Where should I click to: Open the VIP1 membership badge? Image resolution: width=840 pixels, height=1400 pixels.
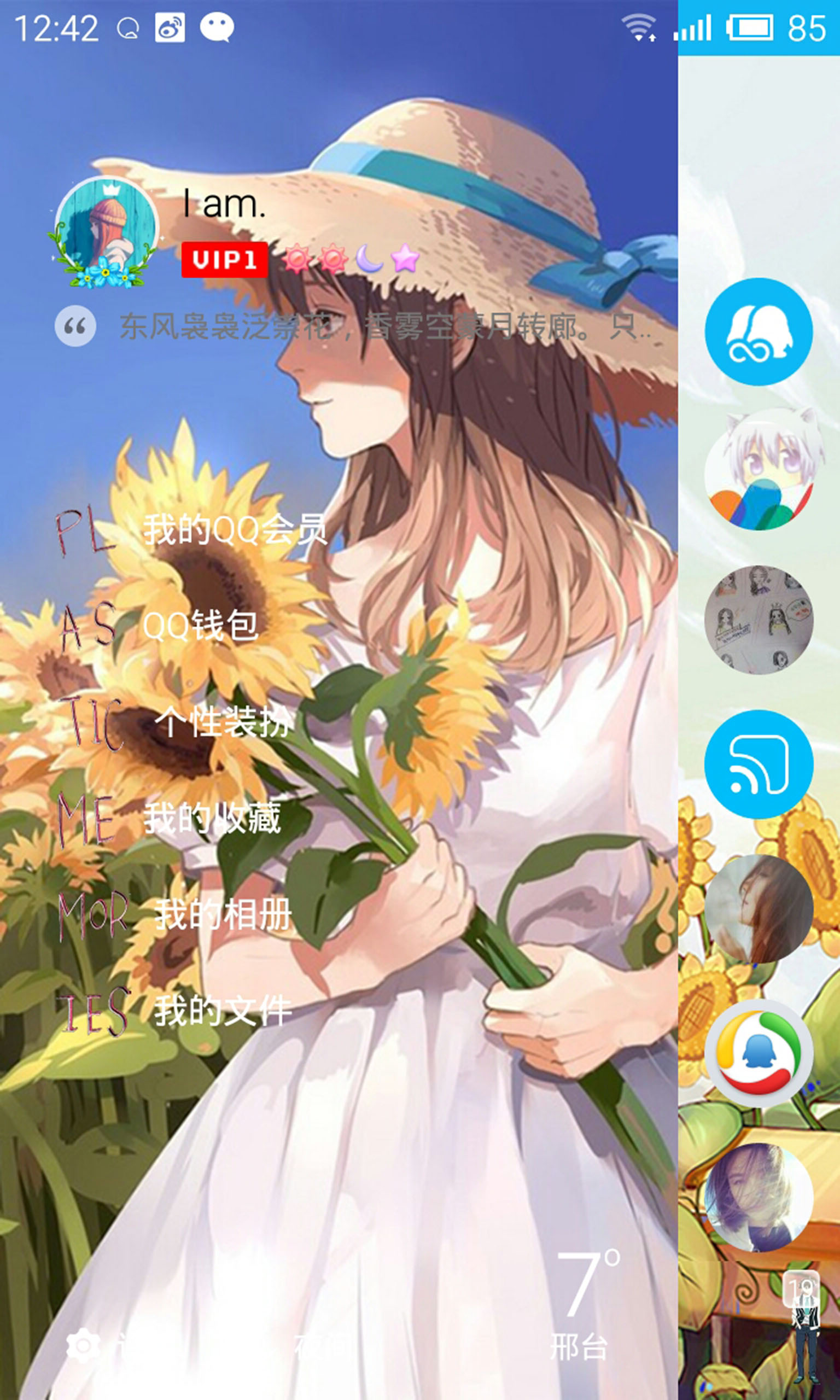click(224, 260)
